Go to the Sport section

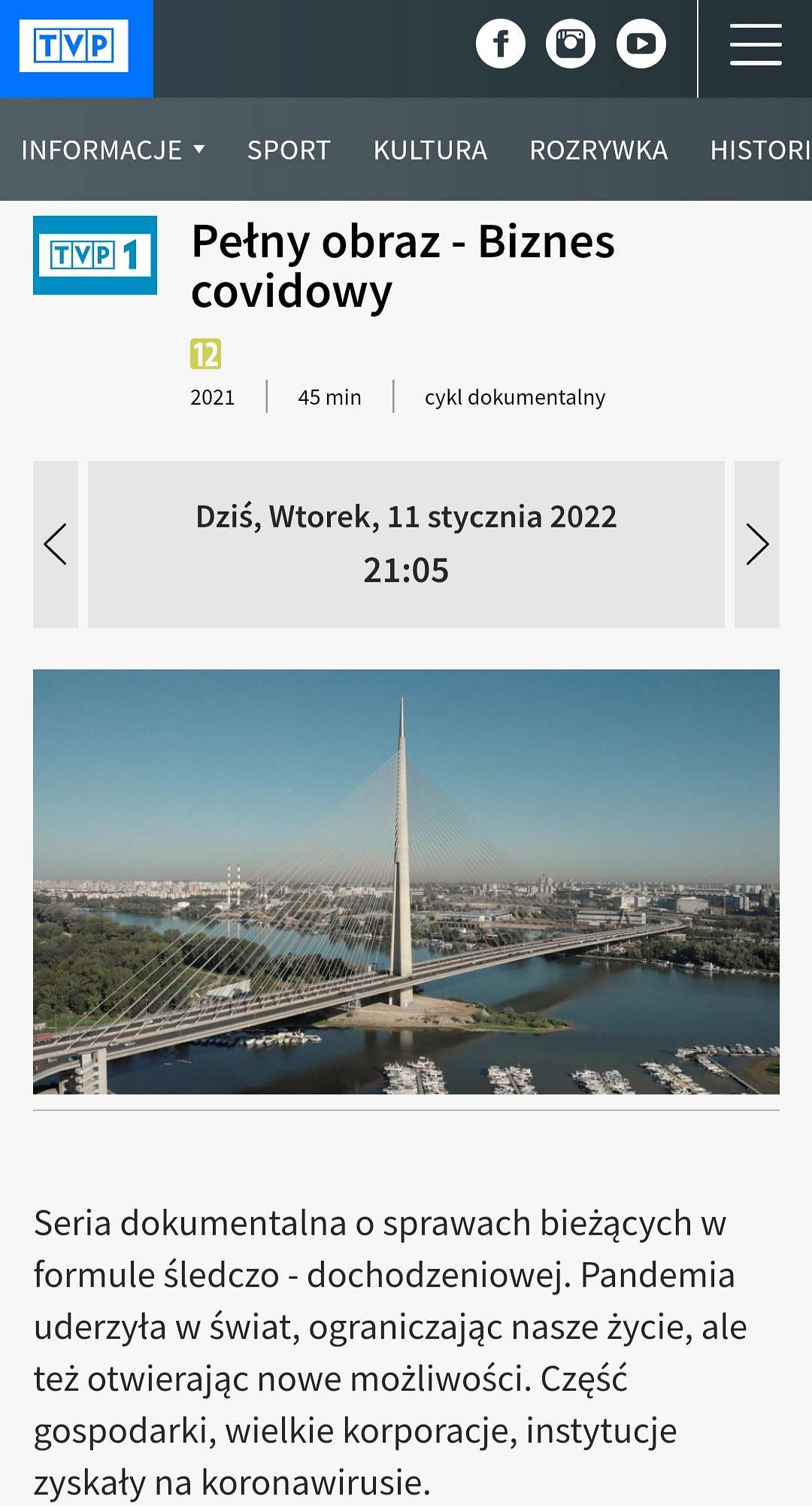[289, 150]
